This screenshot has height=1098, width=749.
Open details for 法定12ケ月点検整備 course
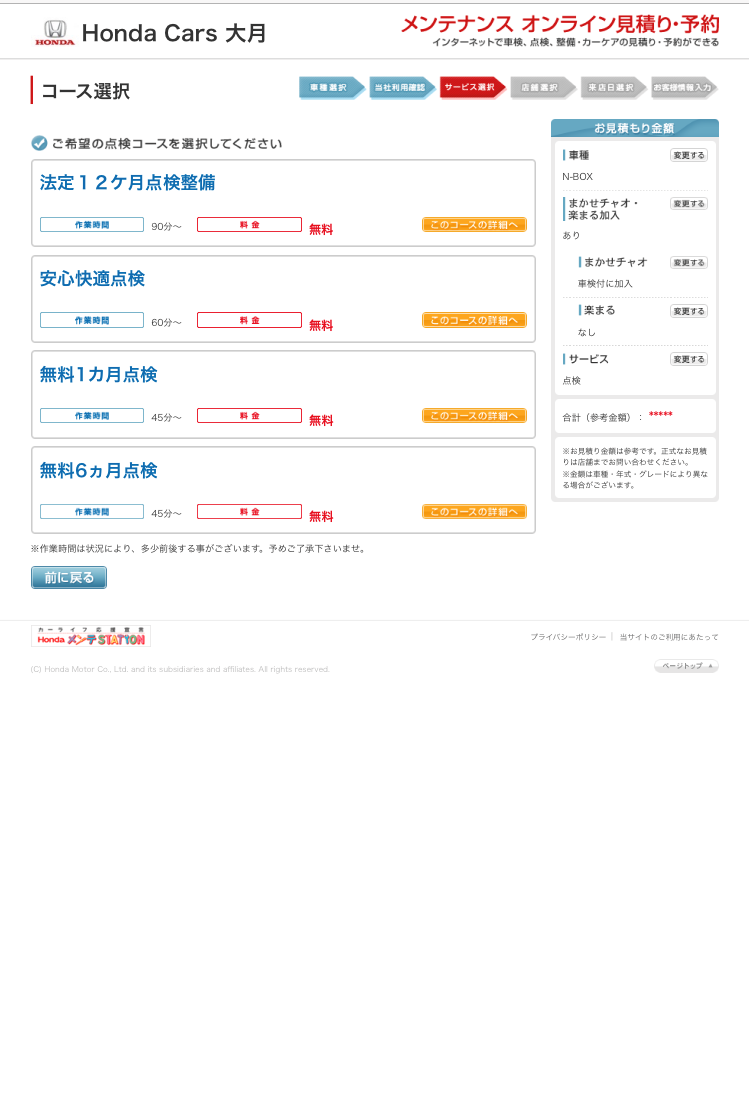[x=474, y=225]
